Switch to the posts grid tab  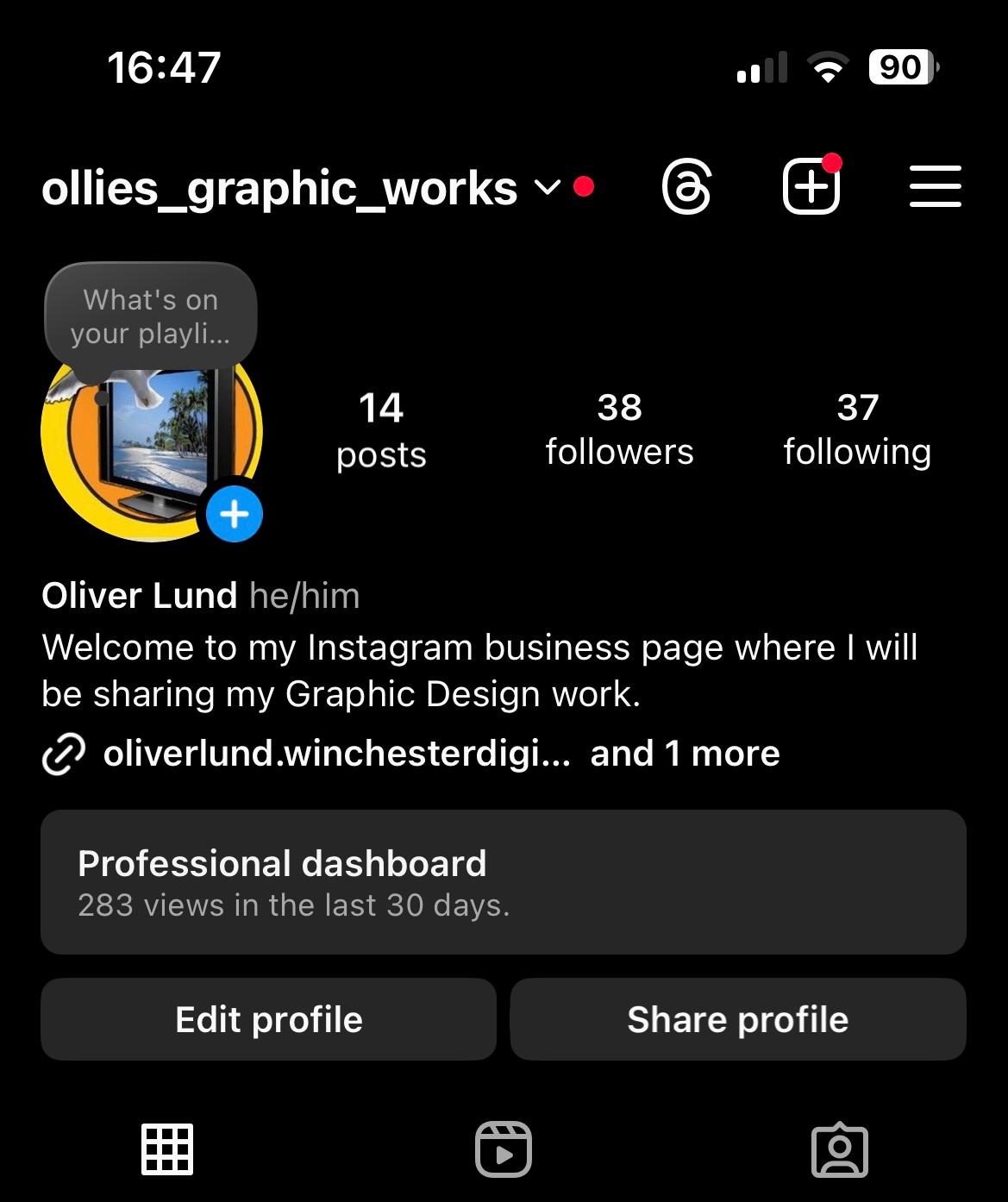[x=167, y=1149]
